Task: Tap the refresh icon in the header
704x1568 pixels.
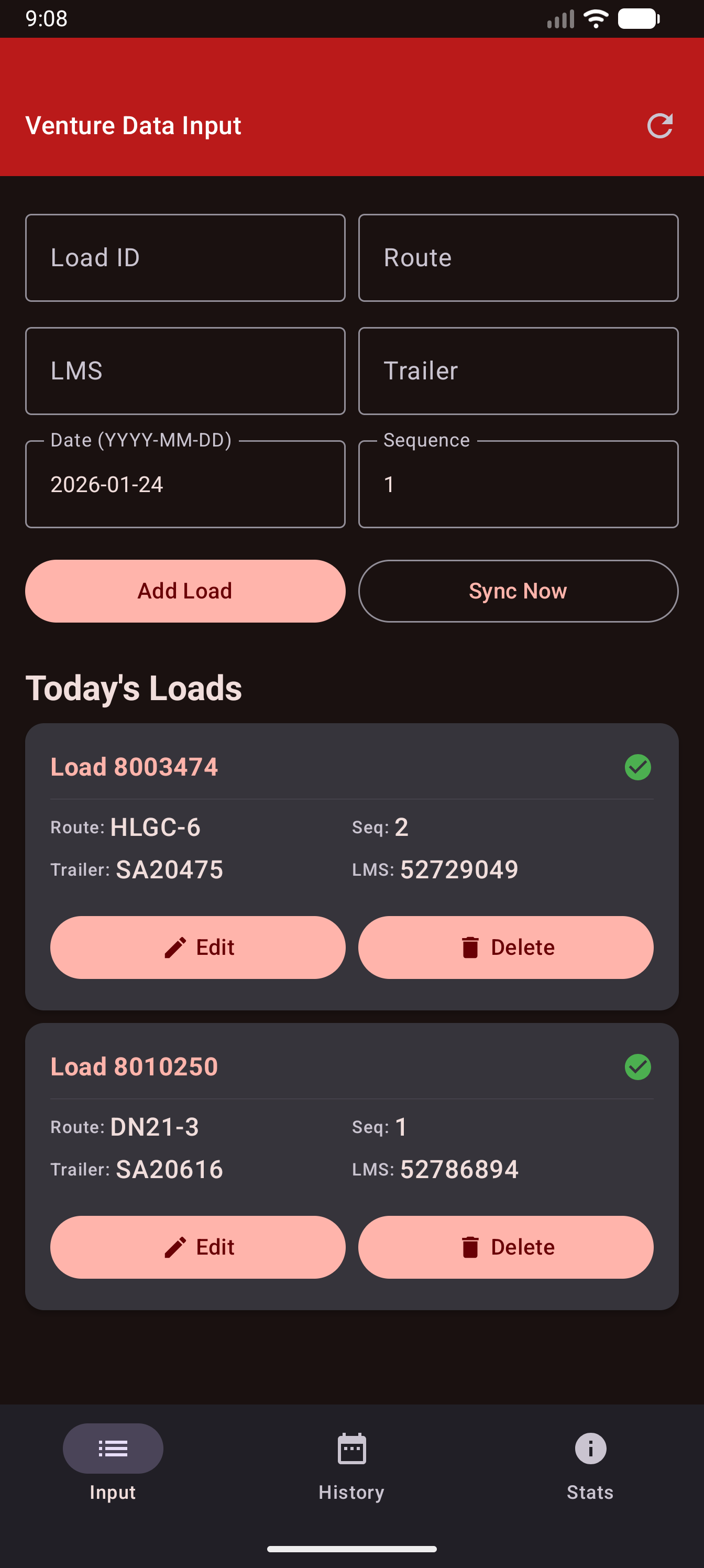Action: [659, 126]
